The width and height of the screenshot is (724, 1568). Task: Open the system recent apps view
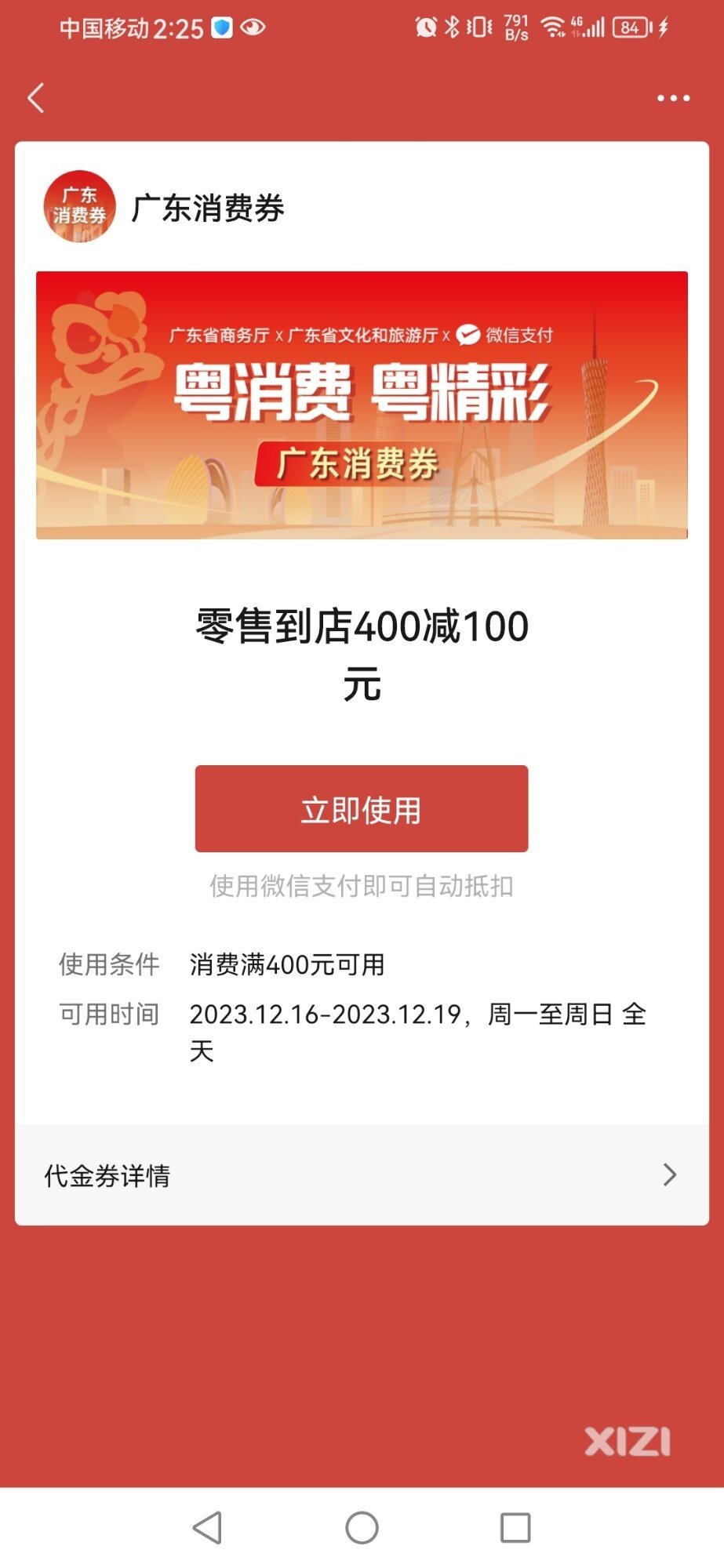515,1527
